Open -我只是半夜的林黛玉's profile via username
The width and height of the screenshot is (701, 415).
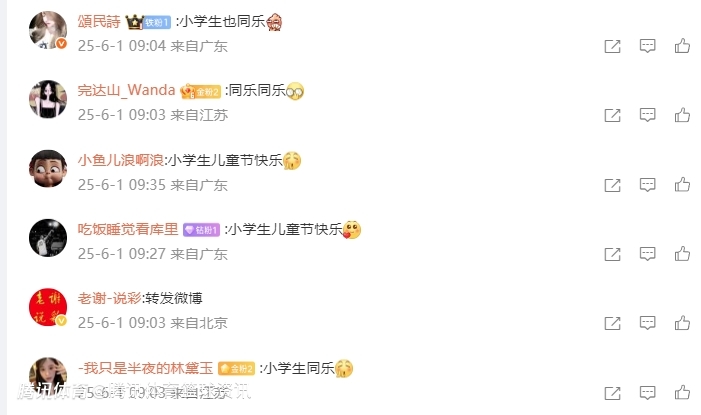(x=146, y=368)
